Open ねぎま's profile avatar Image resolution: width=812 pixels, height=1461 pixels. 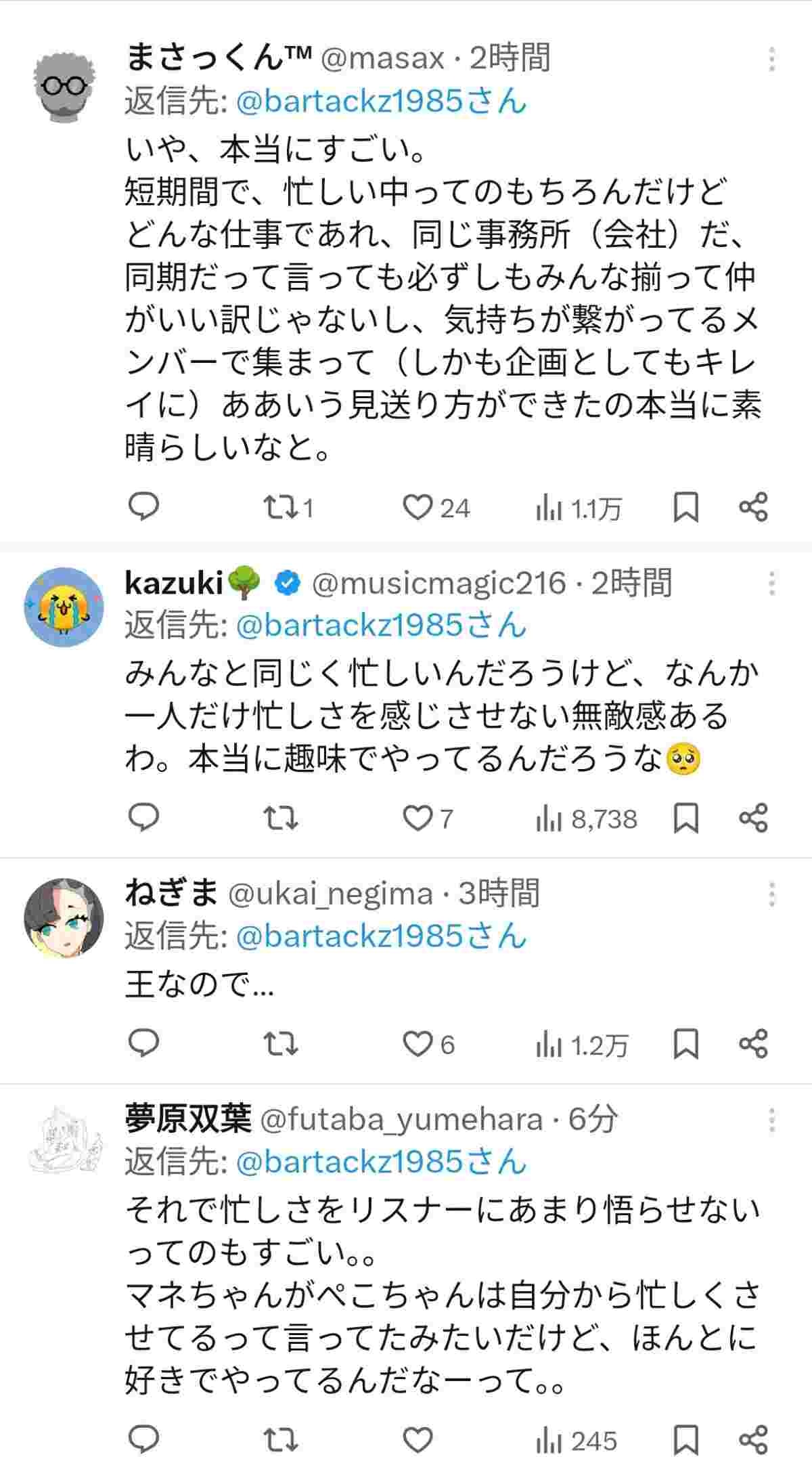tap(64, 918)
